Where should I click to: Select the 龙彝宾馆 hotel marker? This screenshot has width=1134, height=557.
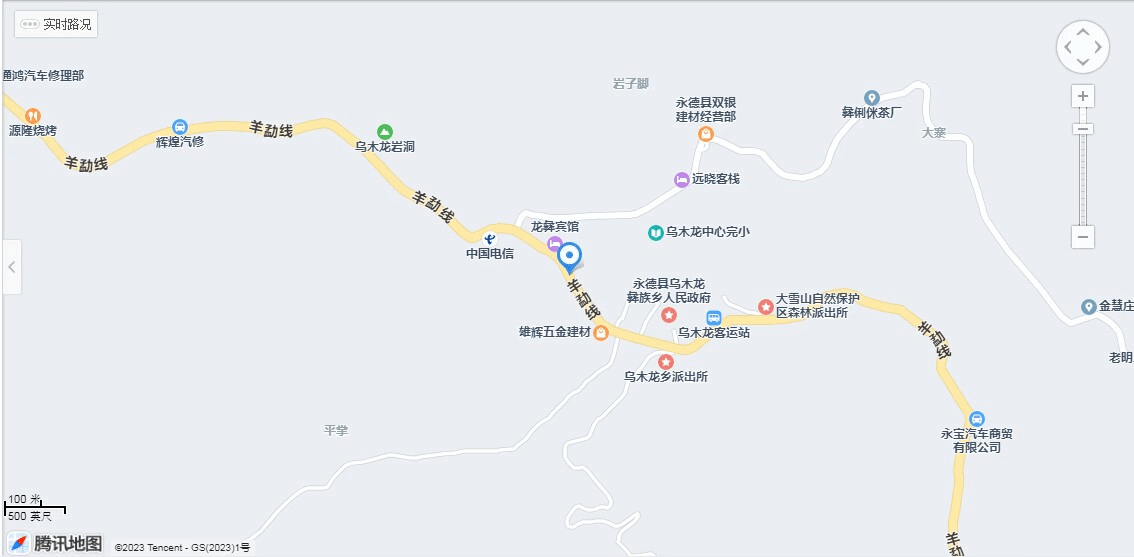point(554,244)
